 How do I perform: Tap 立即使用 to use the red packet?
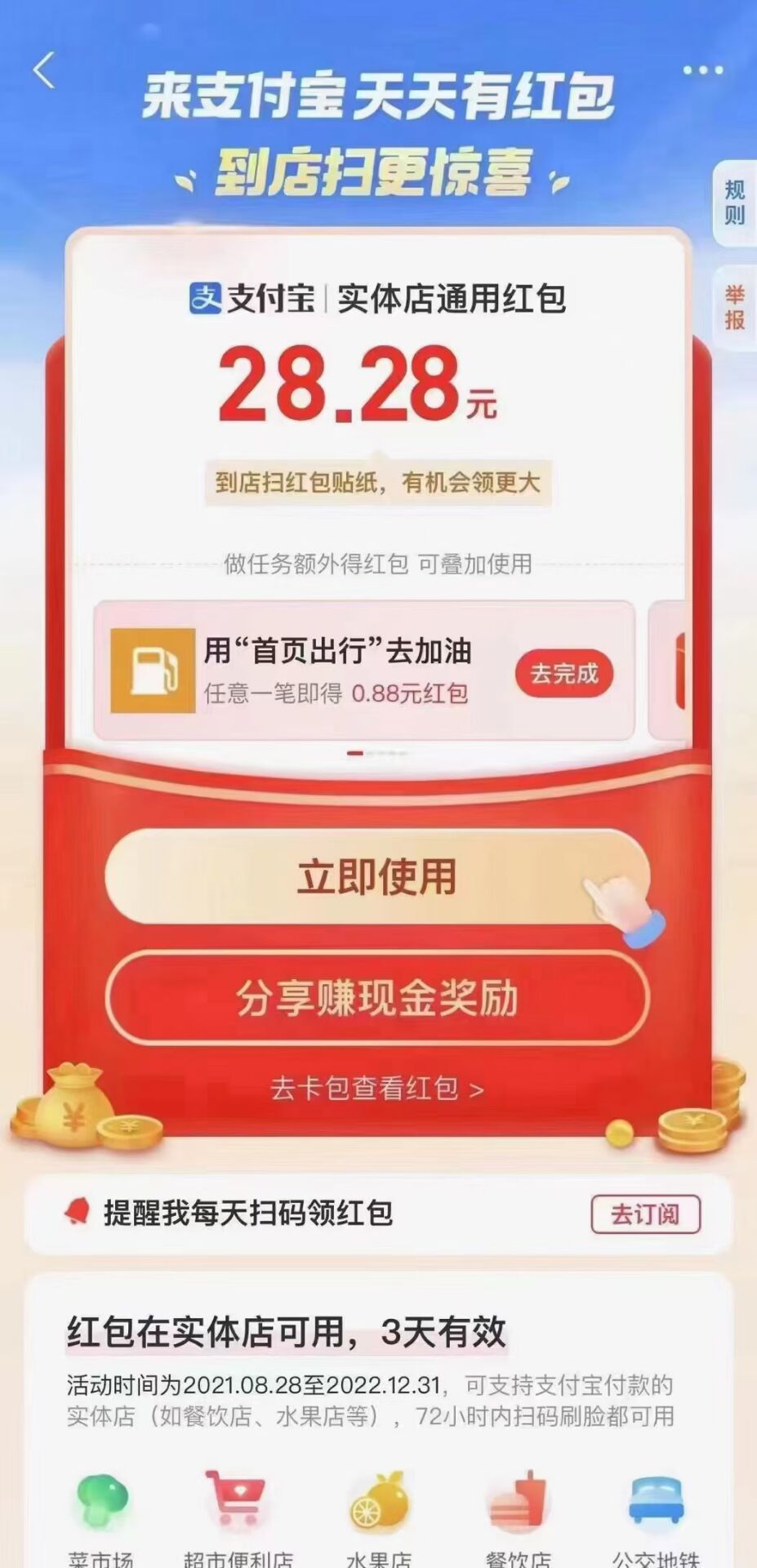[377, 876]
